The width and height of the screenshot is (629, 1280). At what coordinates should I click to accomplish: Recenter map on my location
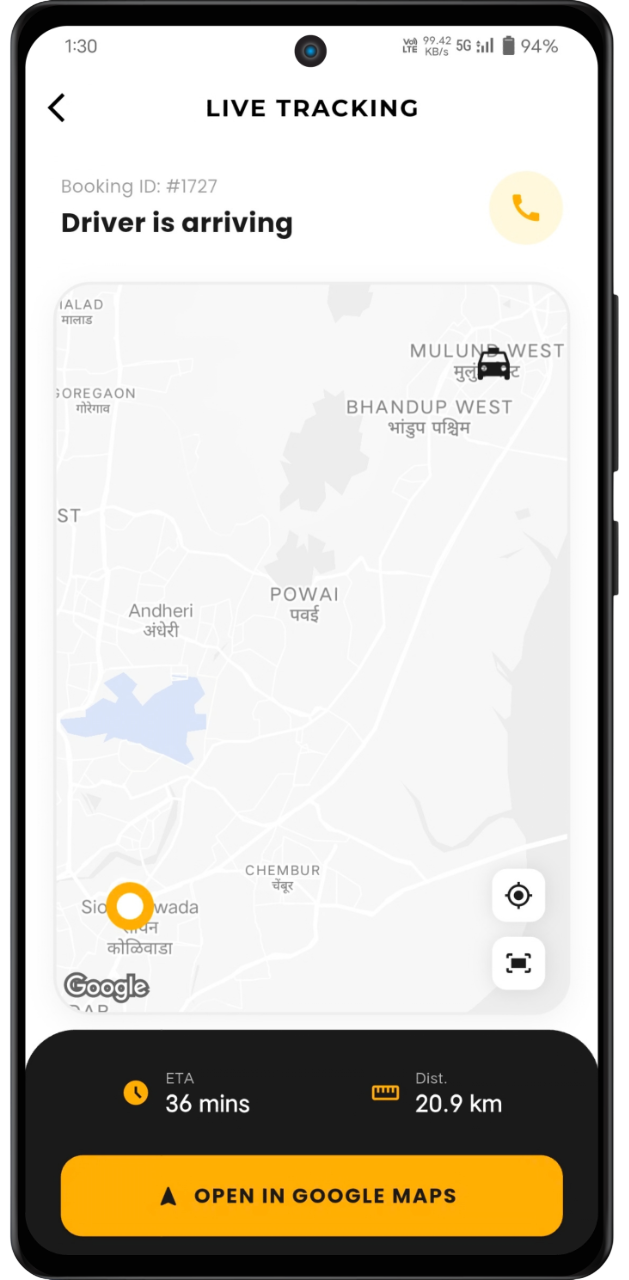pos(518,895)
